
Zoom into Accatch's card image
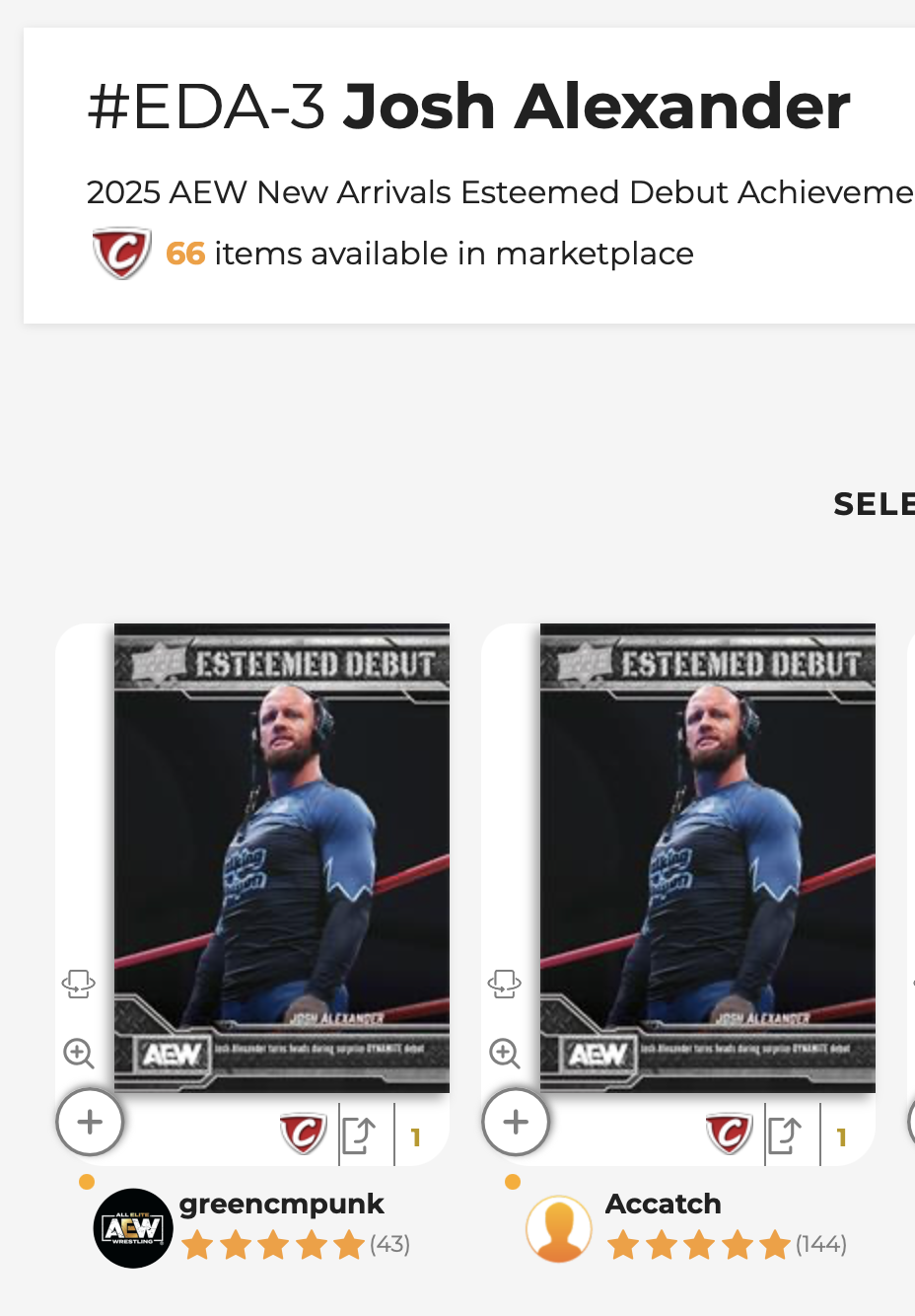click(504, 1054)
